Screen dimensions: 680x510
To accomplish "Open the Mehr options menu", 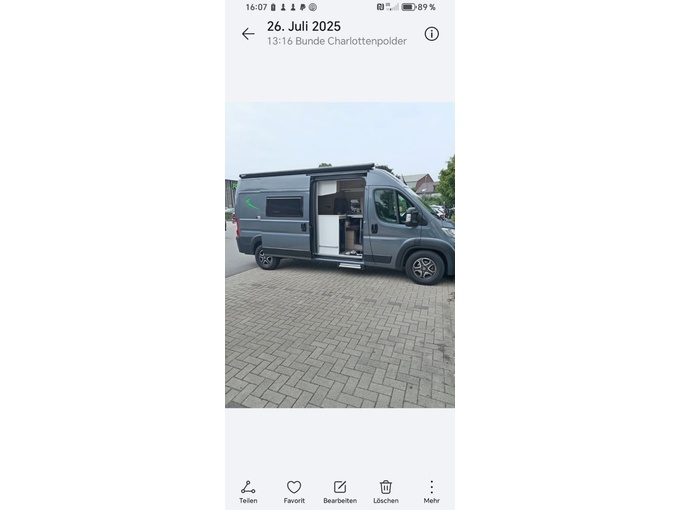I will [431, 490].
